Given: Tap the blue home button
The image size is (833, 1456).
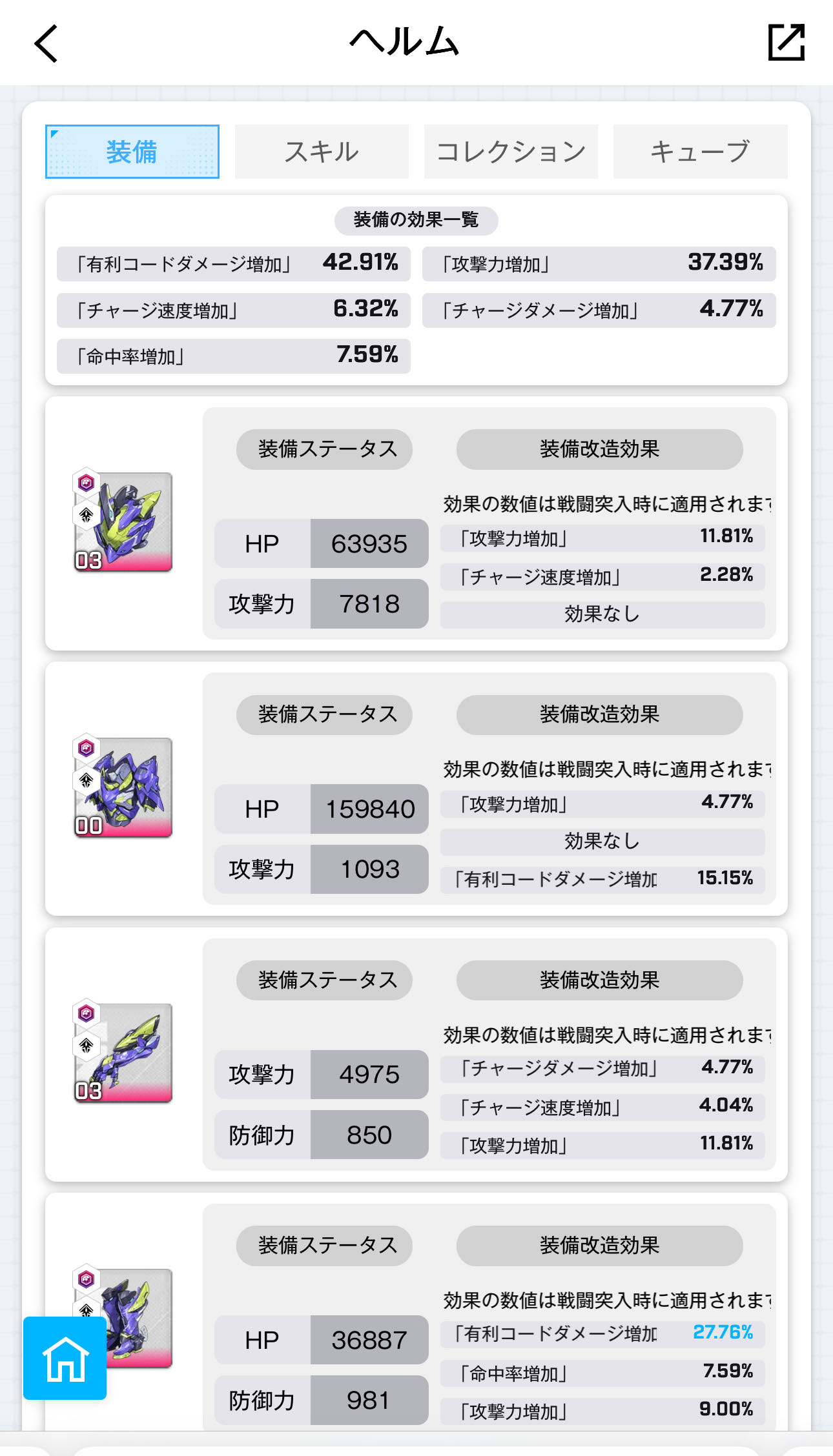Looking at the screenshot, I should coord(65,1358).
